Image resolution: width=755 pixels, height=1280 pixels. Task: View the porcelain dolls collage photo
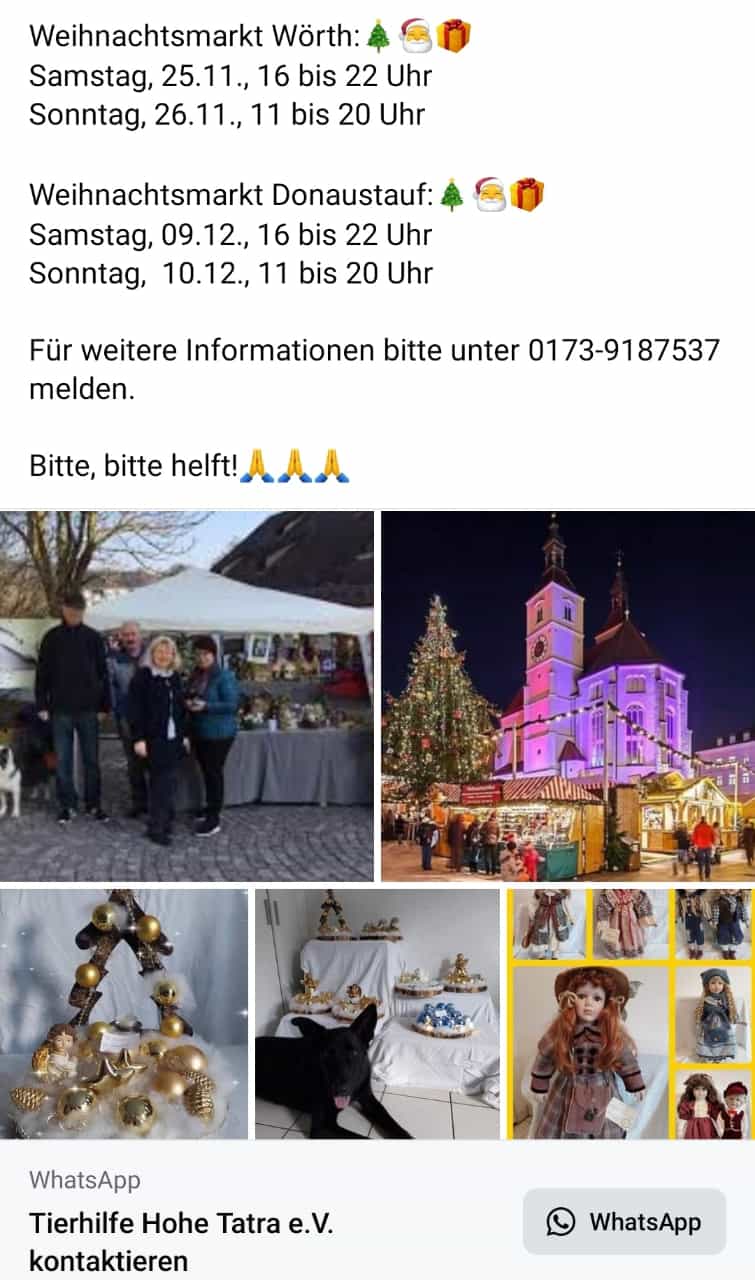tap(631, 1014)
